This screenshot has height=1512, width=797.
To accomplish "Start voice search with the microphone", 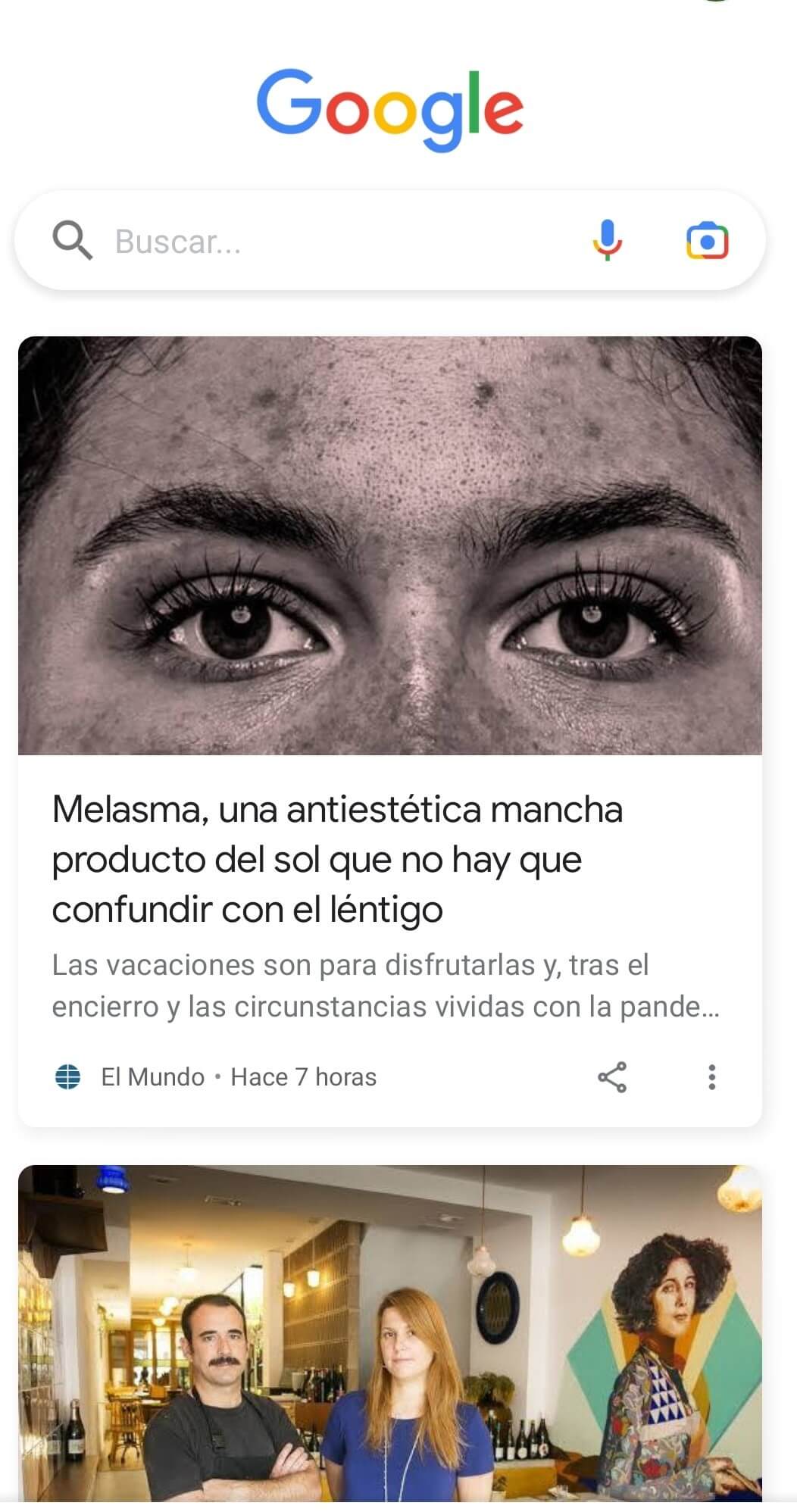I will [x=608, y=241].
